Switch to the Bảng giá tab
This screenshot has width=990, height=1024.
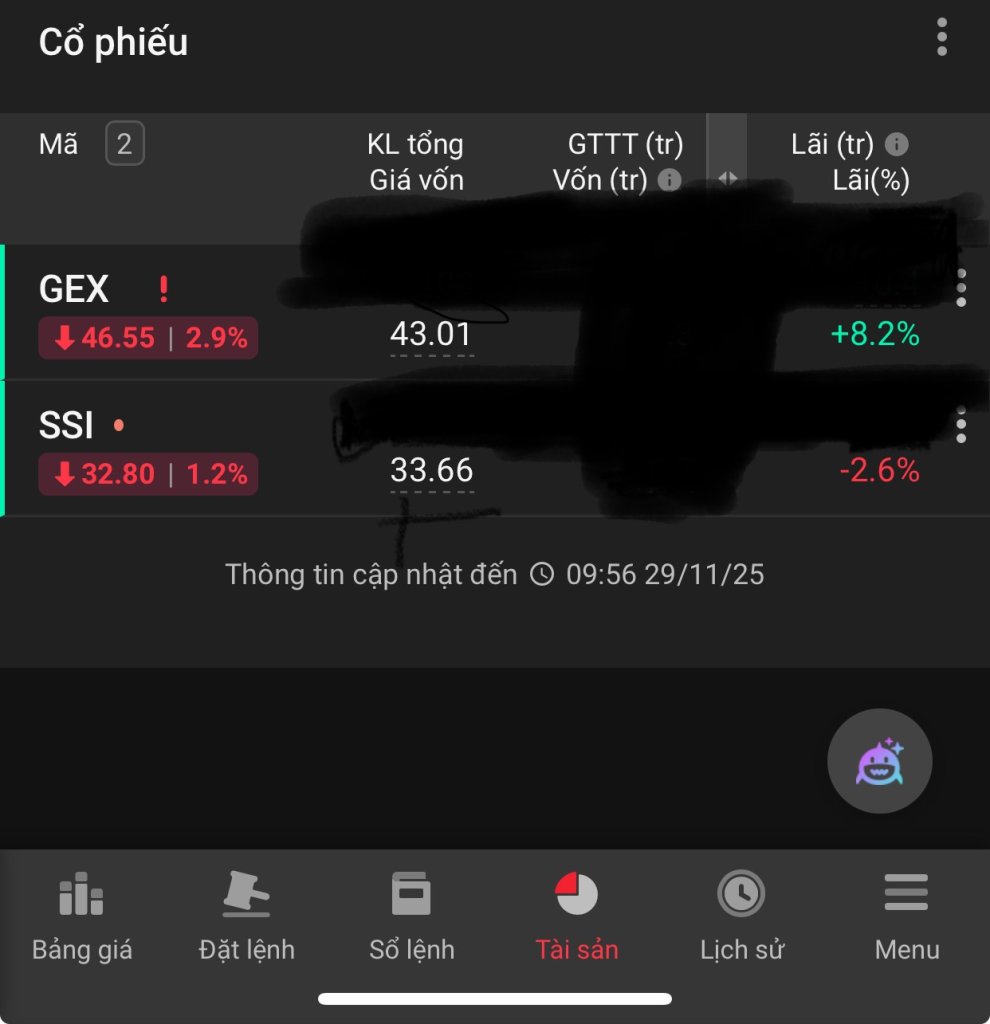82,916
